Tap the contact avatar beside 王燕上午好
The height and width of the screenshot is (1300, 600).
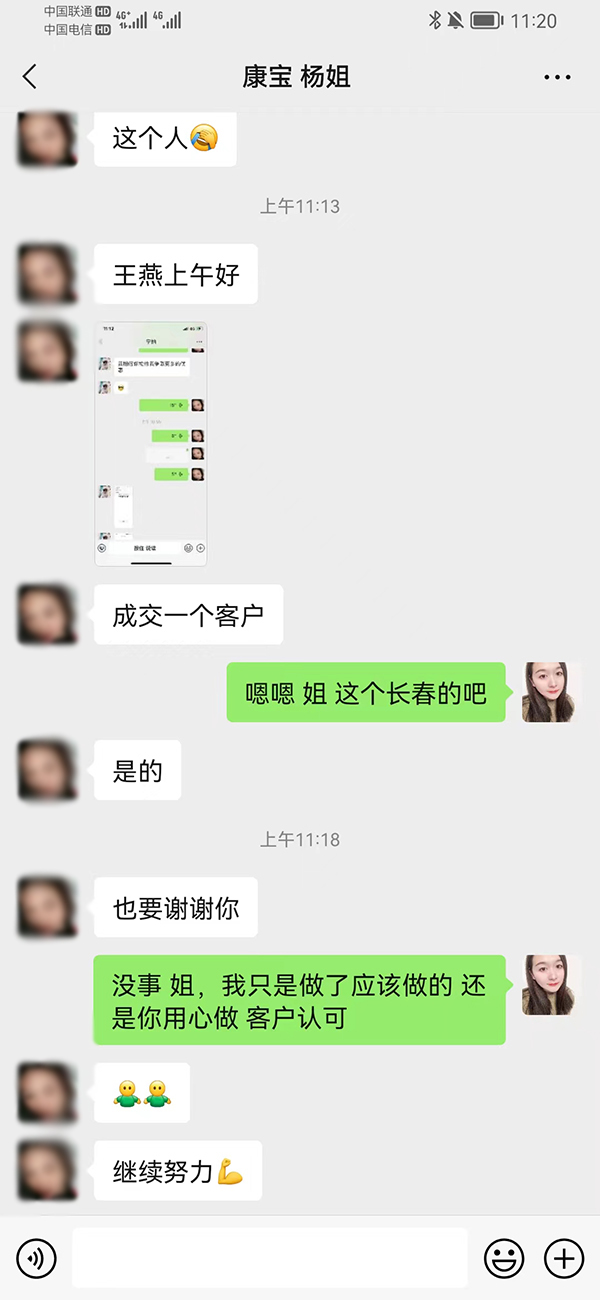47,274
